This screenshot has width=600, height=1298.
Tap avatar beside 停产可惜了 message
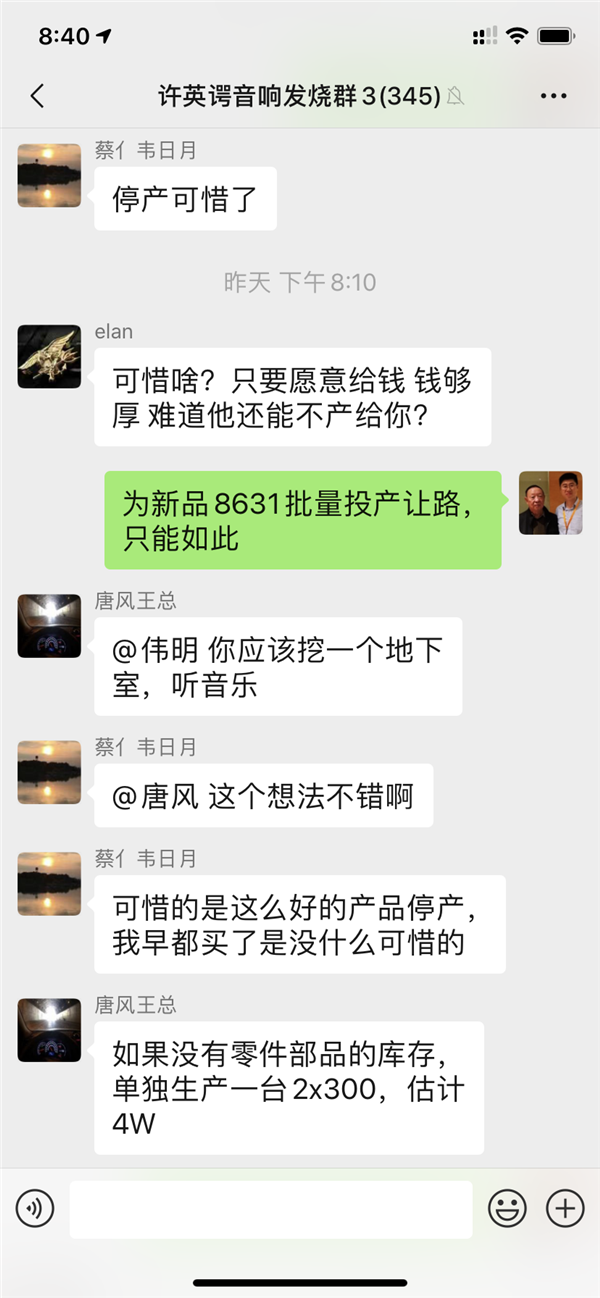49,175
